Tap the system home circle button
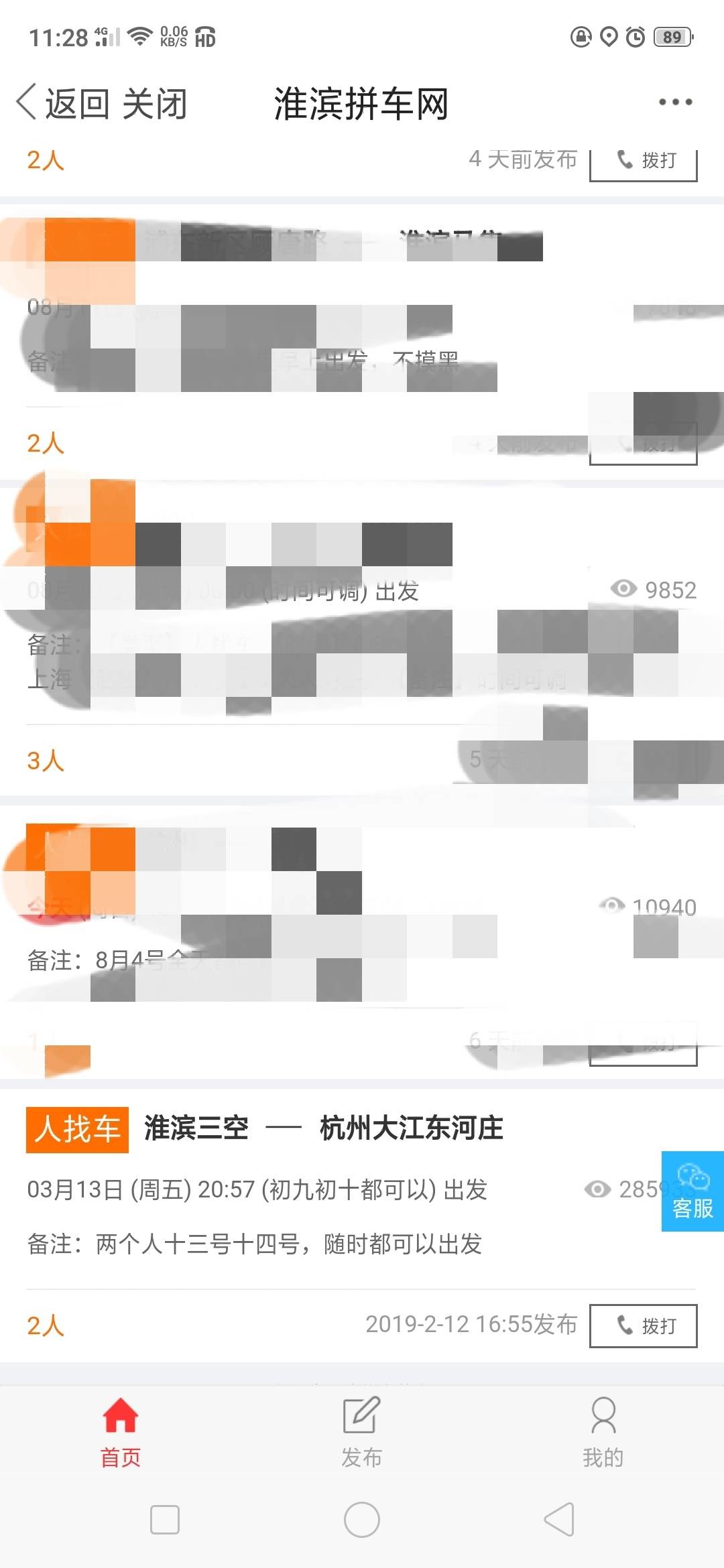 362,1520
